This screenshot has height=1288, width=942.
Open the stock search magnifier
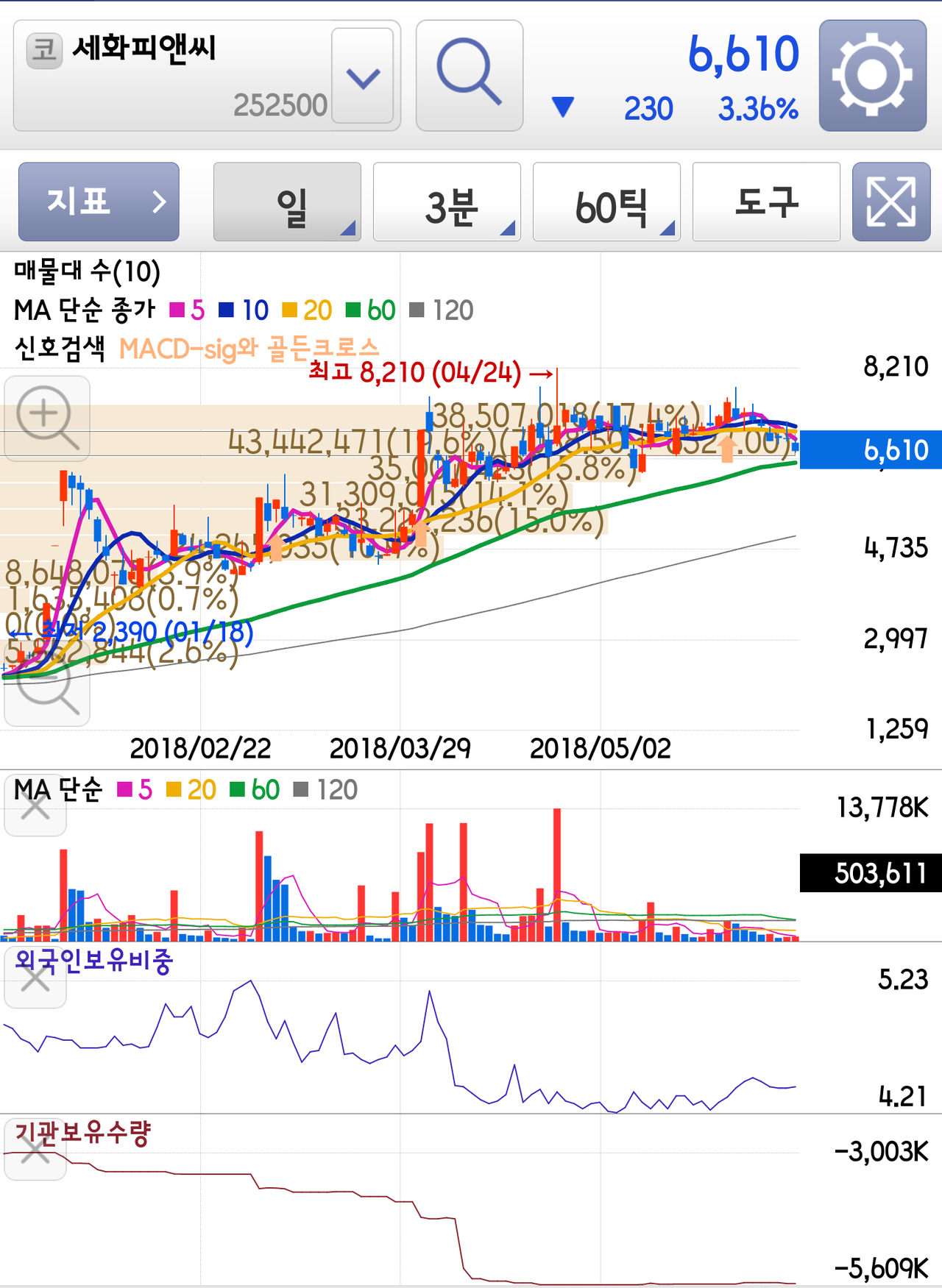click(469, 74)
